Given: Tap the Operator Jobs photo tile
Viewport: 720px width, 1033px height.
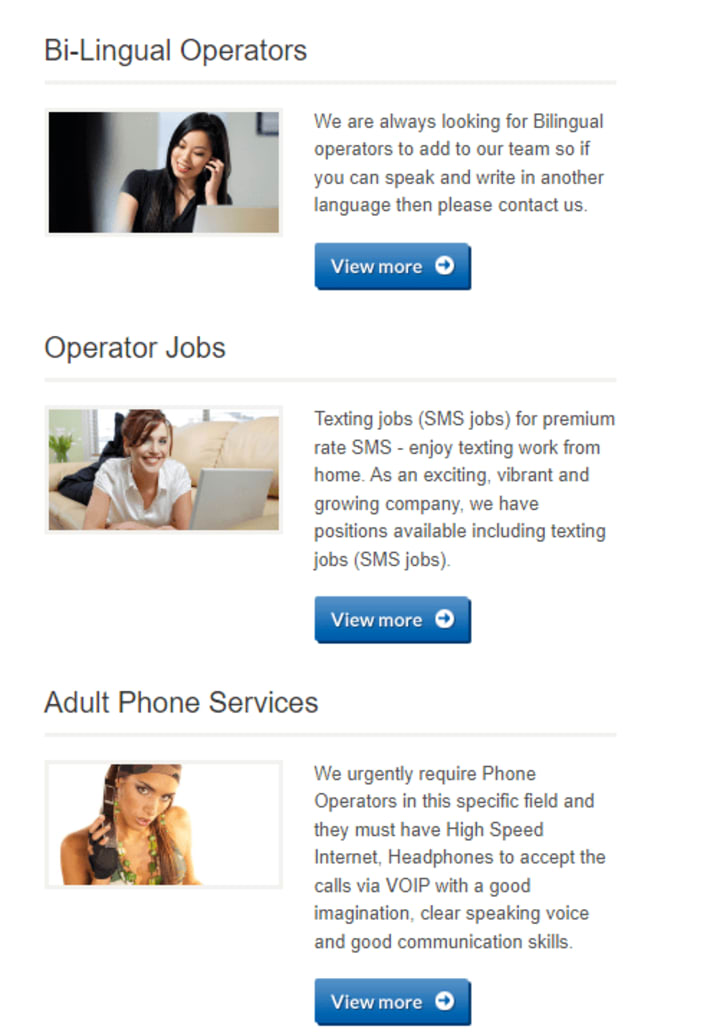Looking at the screenshot, I should (x=164, y=469).
